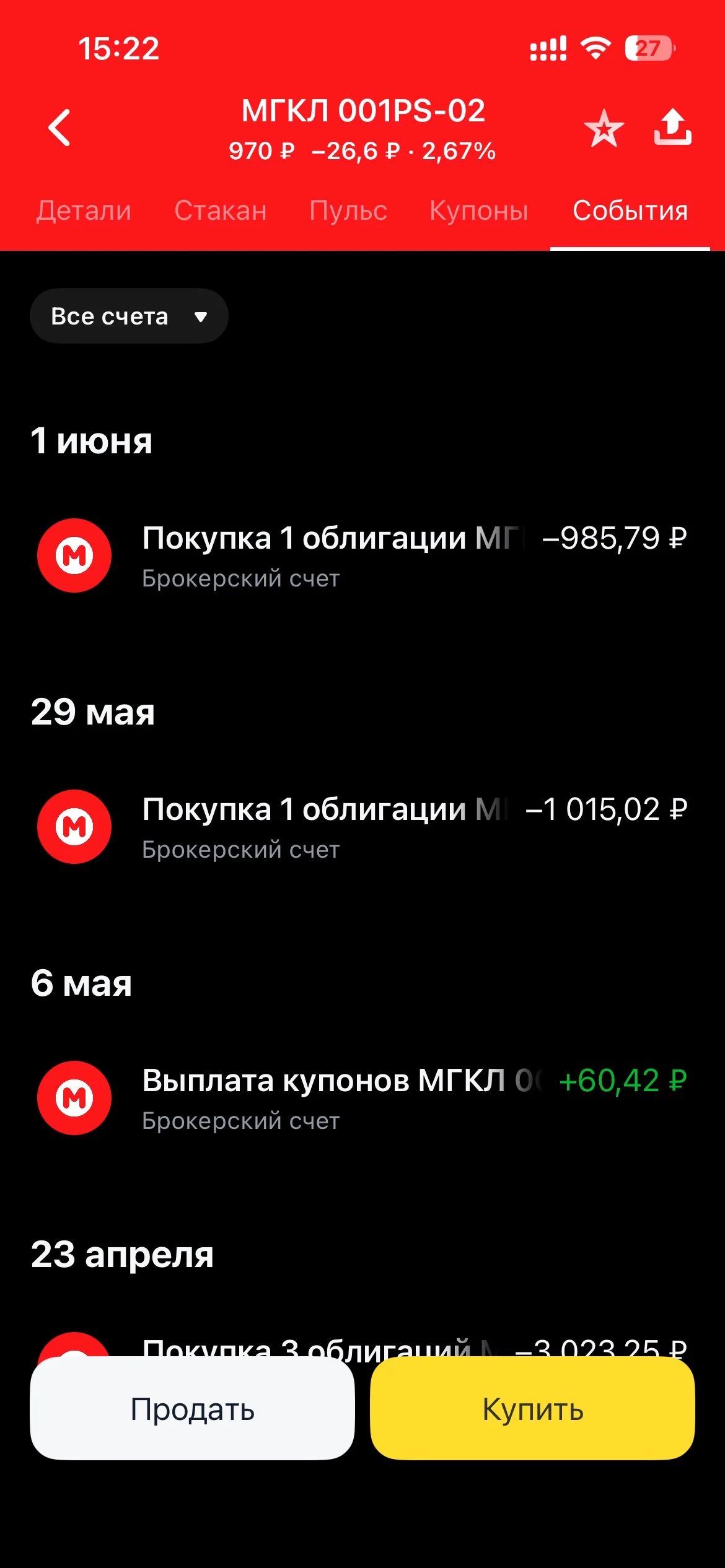Open the coupon payout of +60,42 ₽
Viewport: 725px width, 1568px height.
362,1098
